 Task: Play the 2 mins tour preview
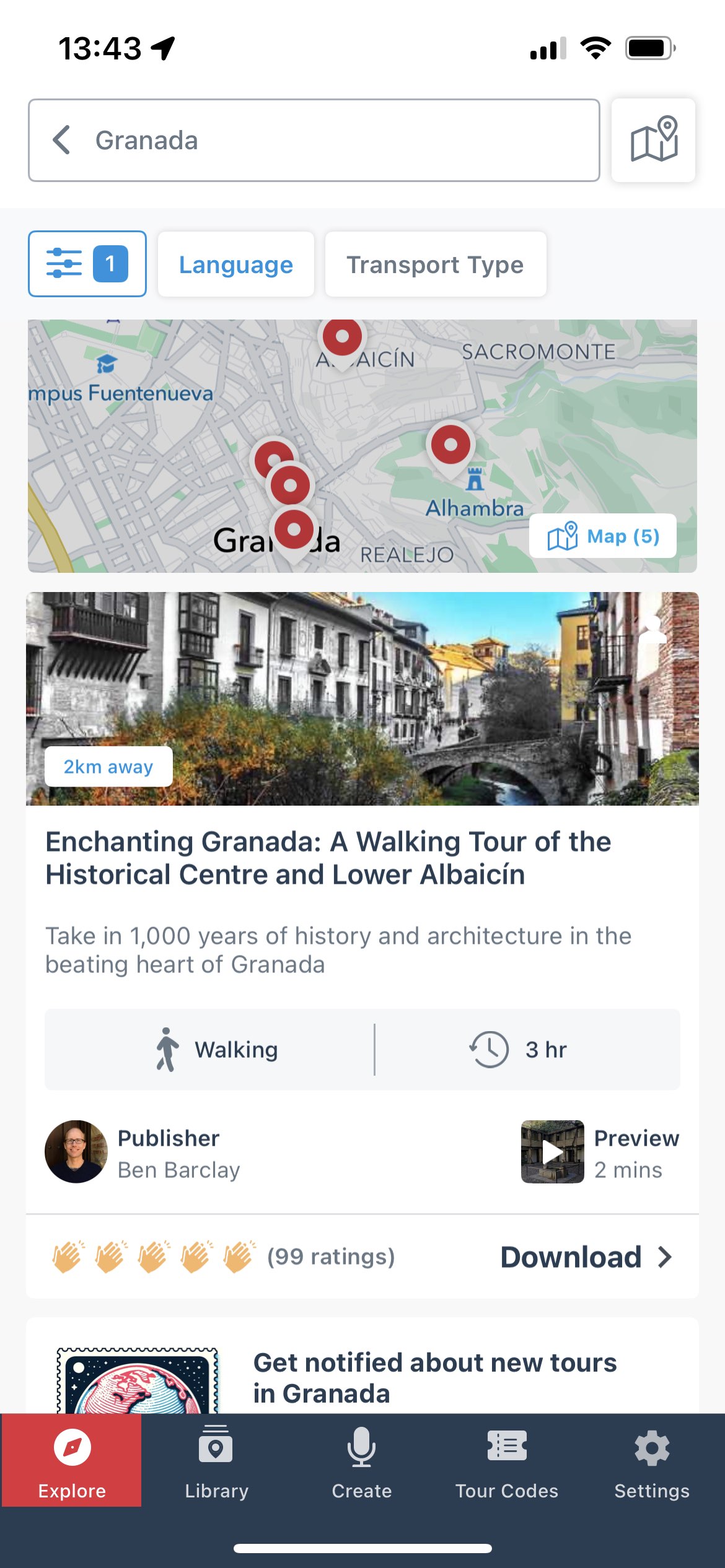coord(552,1152)
